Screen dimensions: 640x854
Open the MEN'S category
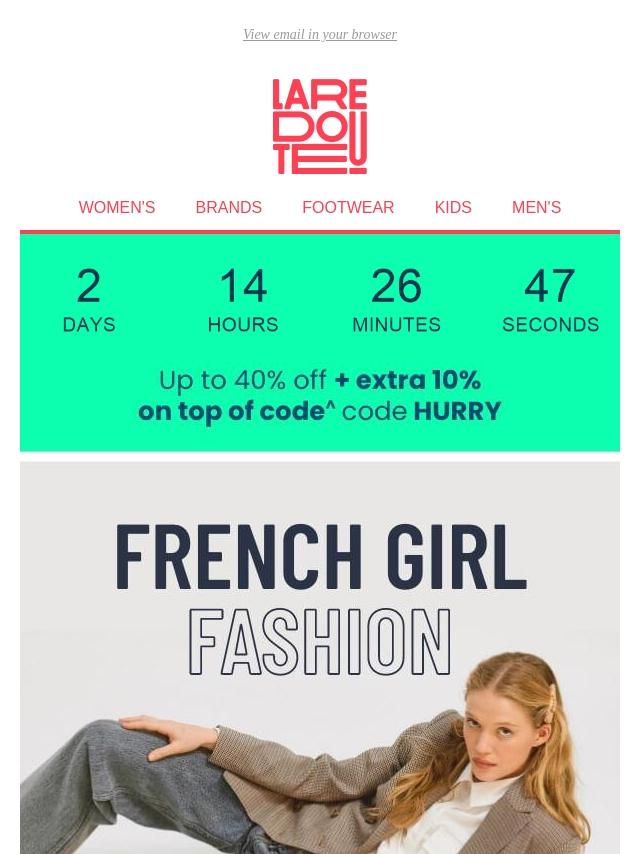pyautogui.click(x=536, y=207)
